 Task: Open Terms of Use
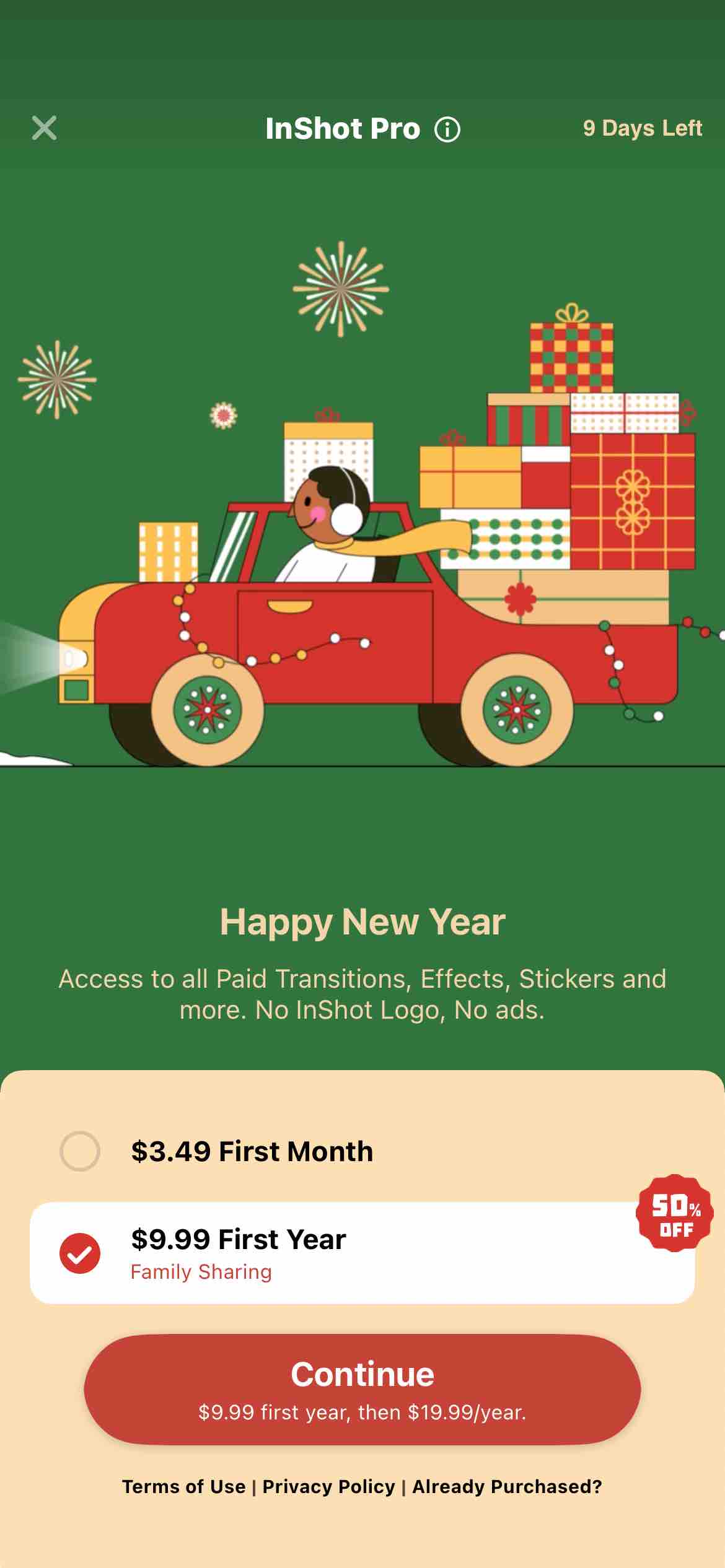(x=184, y=1486)
